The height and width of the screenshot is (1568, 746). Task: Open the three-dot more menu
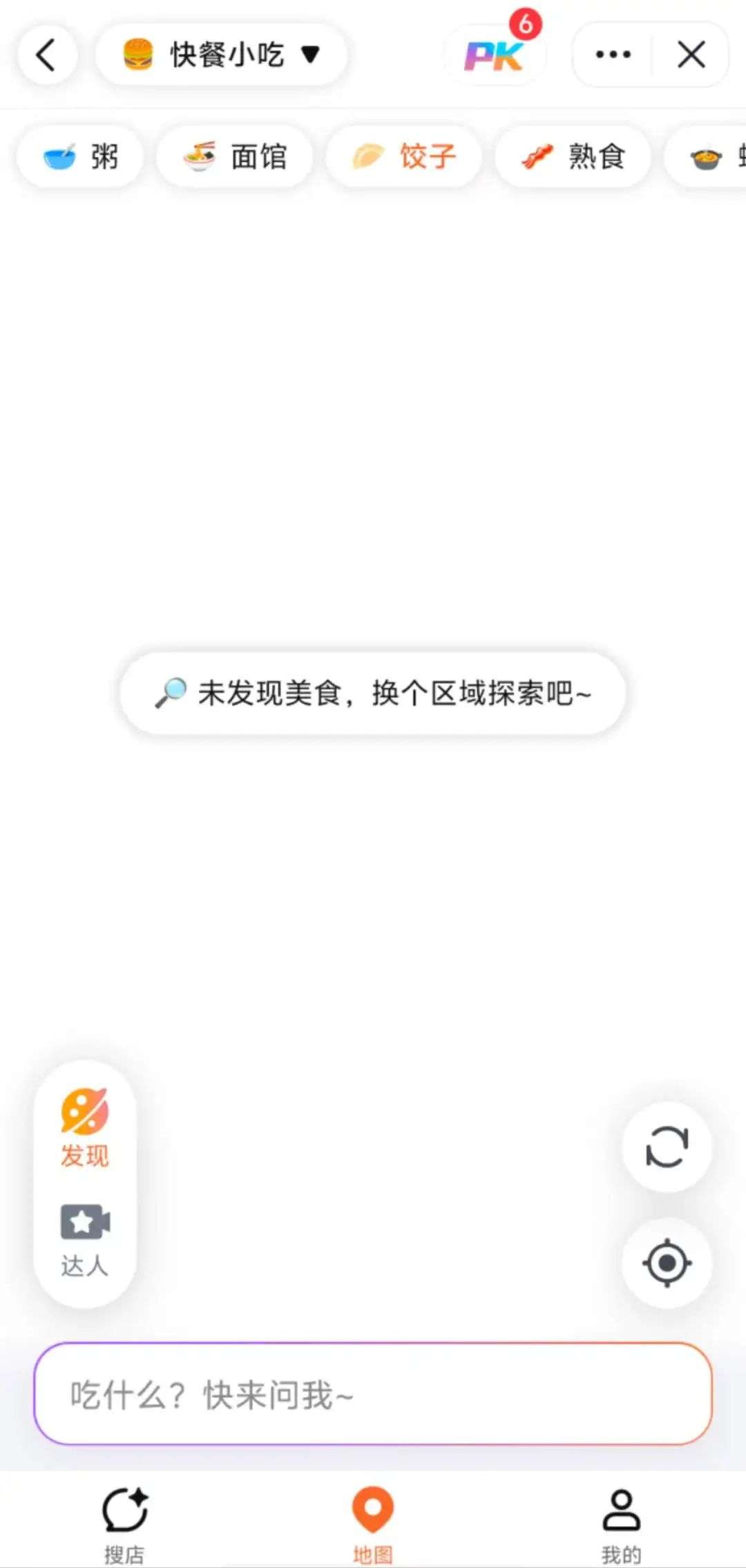pos(613,55)
